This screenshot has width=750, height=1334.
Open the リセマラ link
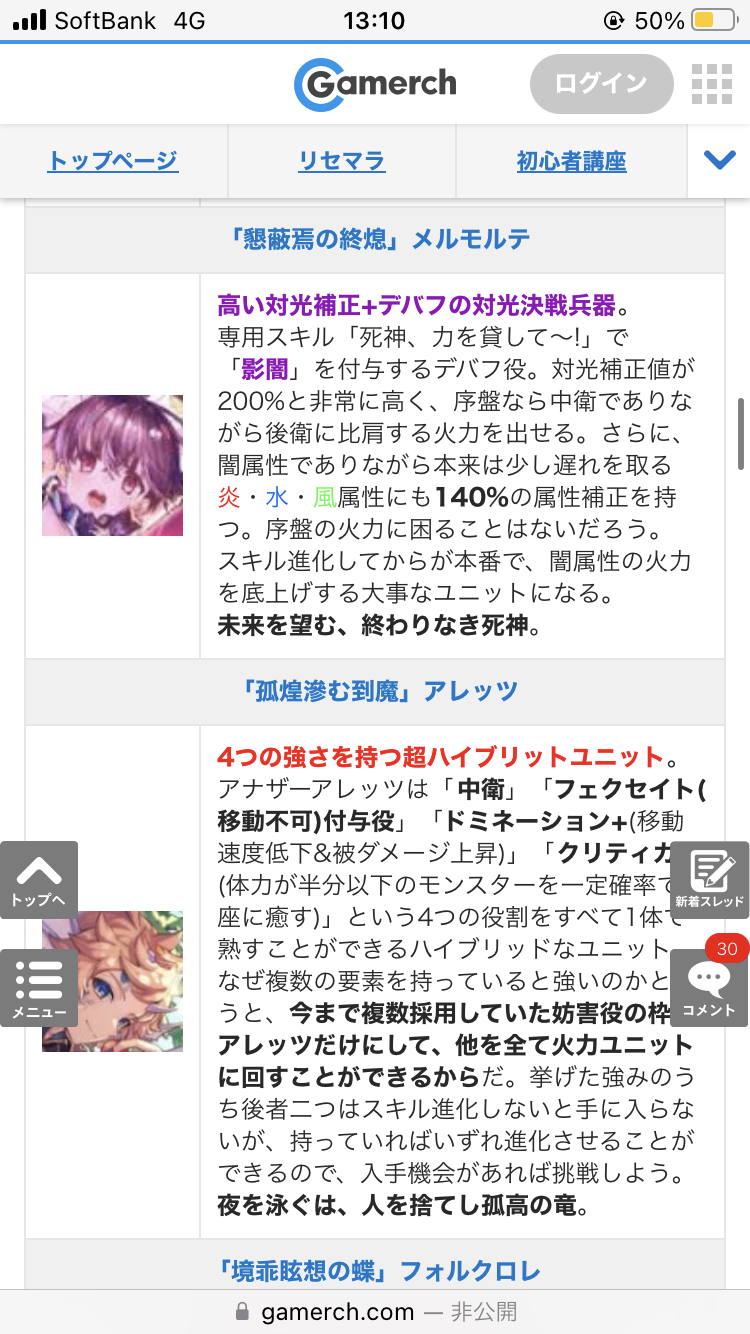coord(342,161)
